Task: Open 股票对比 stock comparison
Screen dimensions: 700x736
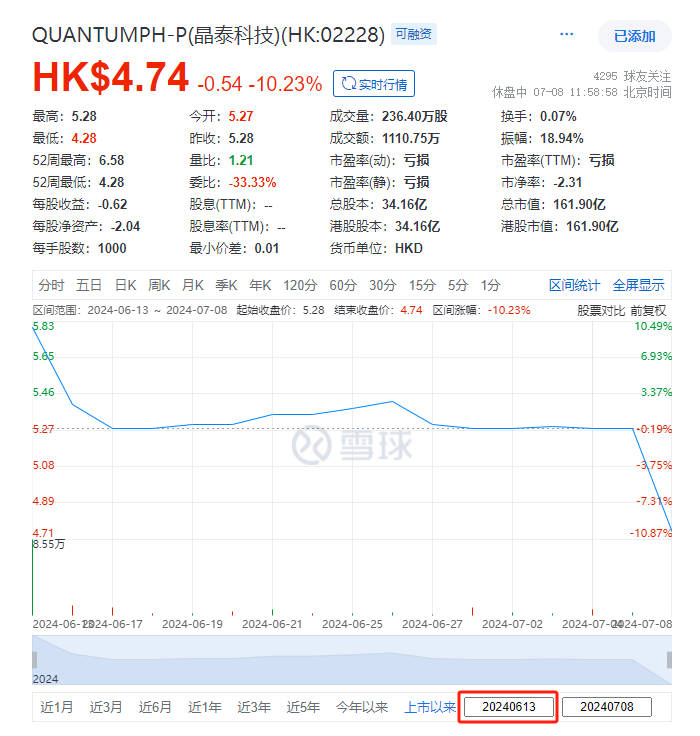Action: click(x=600, y=310)
